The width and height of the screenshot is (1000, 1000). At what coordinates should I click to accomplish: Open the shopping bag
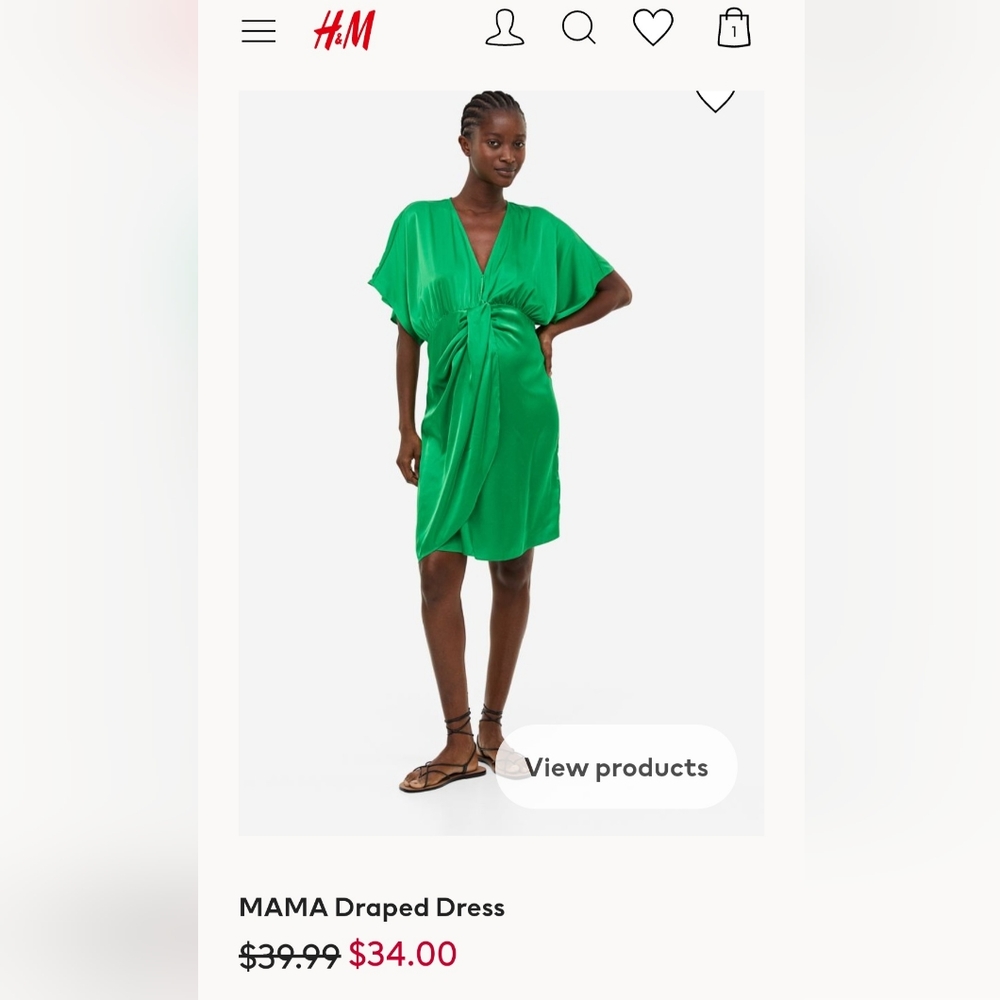point(733,29)
